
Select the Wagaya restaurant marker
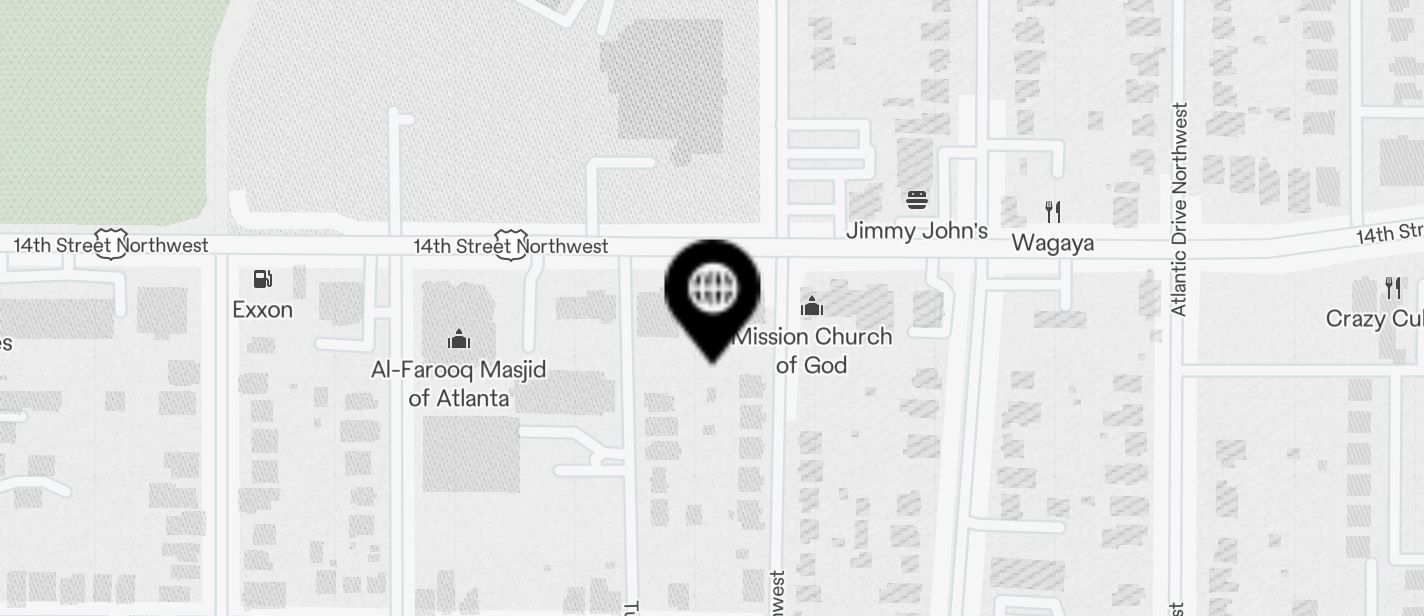pyautogui.click(x=1052, y=212)
